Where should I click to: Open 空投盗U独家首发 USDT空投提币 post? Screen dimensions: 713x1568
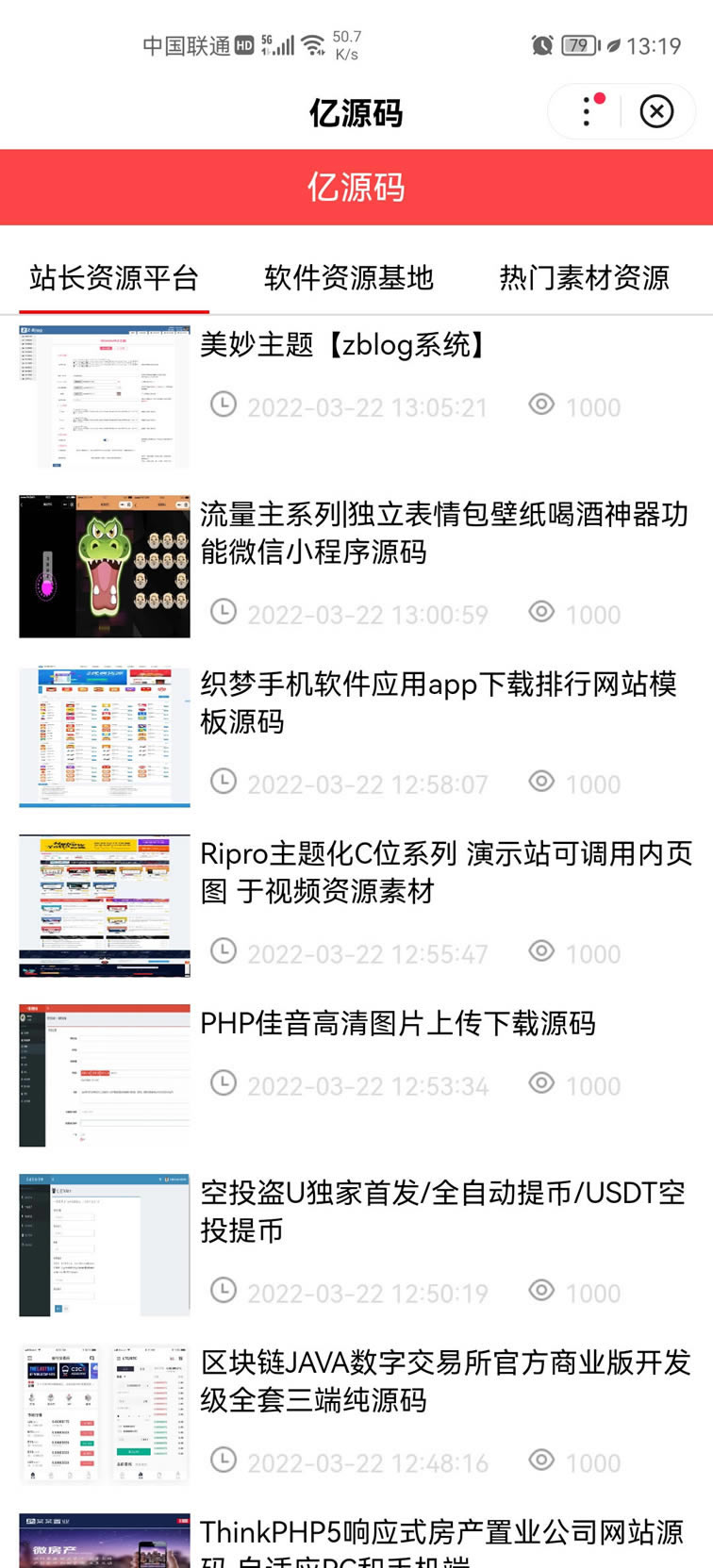tap(356, 1246)
